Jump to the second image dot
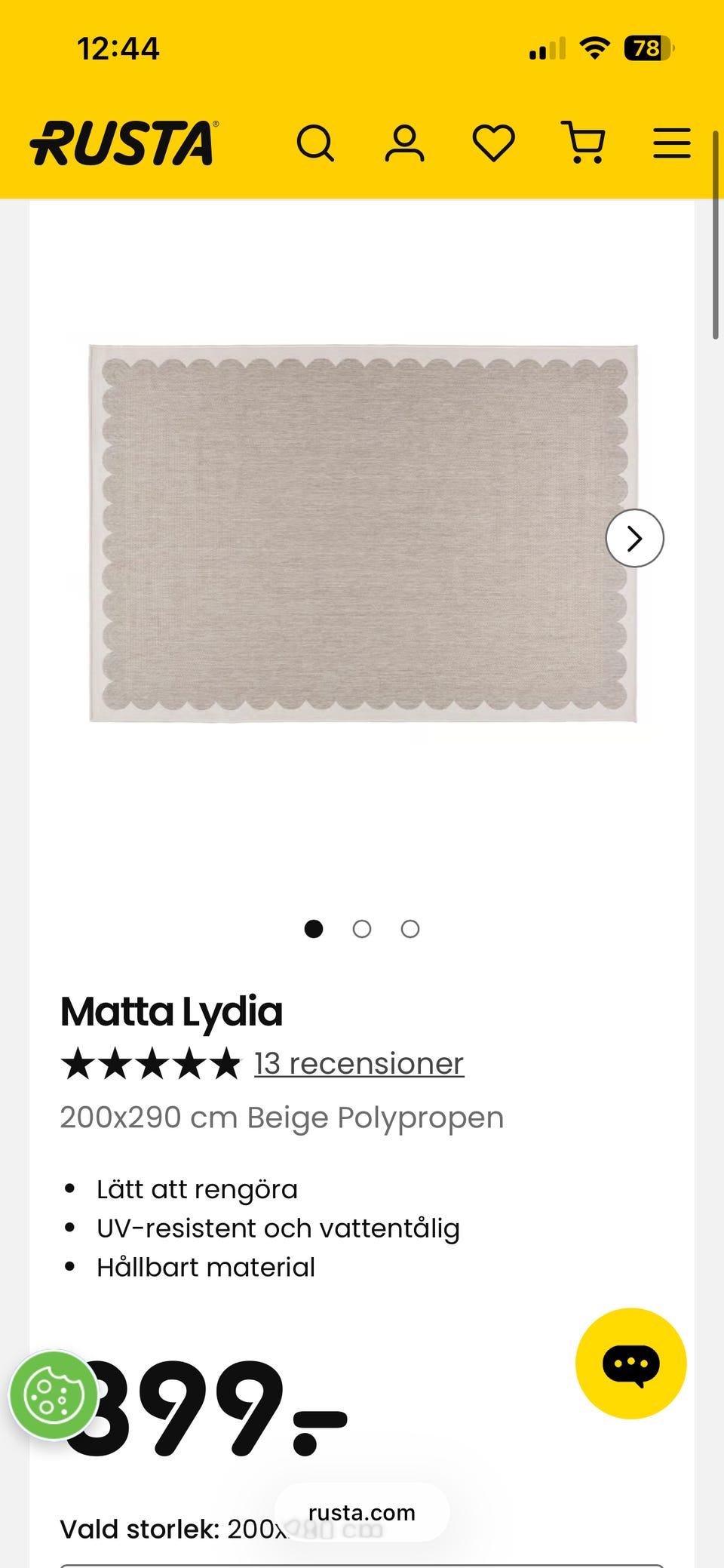This screenshot has height=1568, width=724. (362, 929)
